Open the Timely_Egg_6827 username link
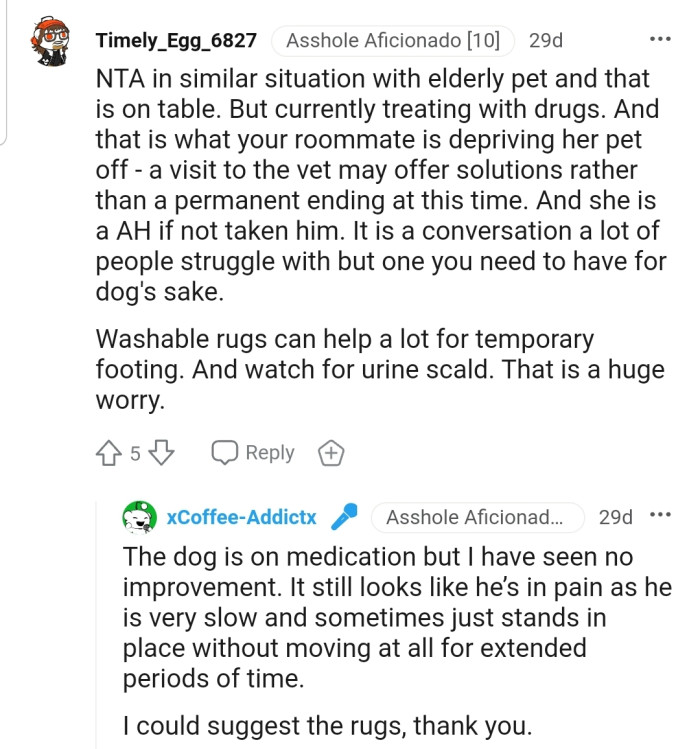700x749 pixels. pos(176,41)
